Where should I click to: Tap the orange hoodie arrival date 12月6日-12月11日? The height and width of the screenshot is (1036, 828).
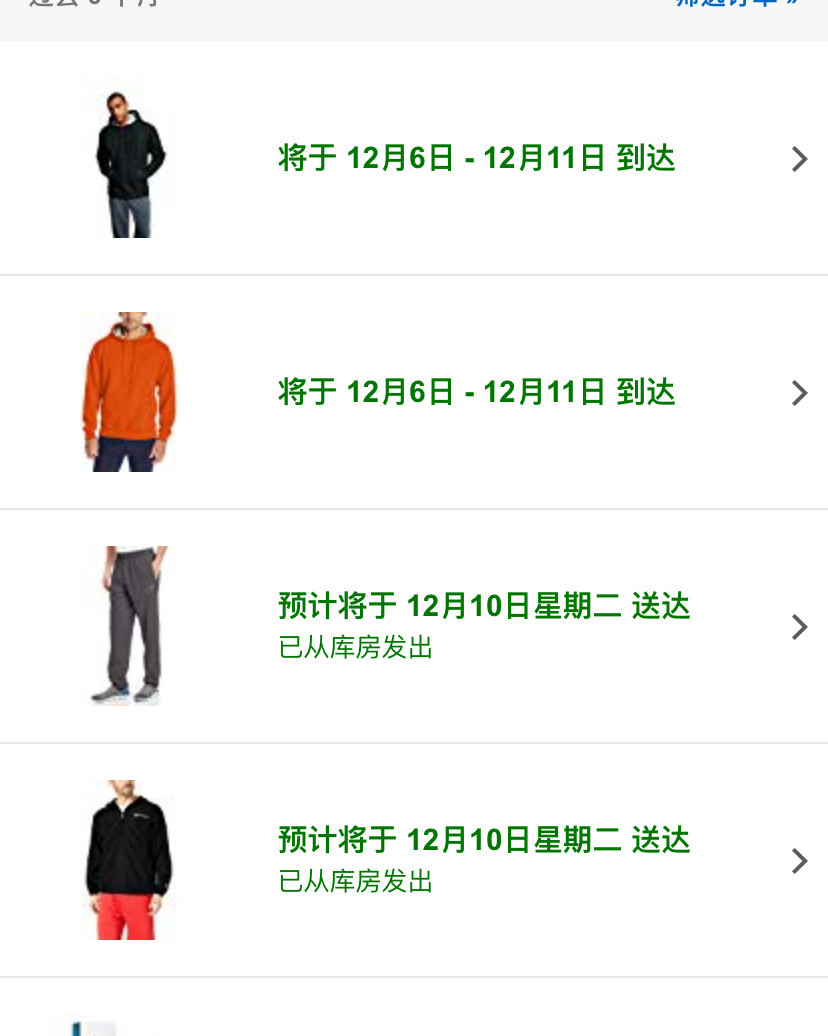(476, 392)
